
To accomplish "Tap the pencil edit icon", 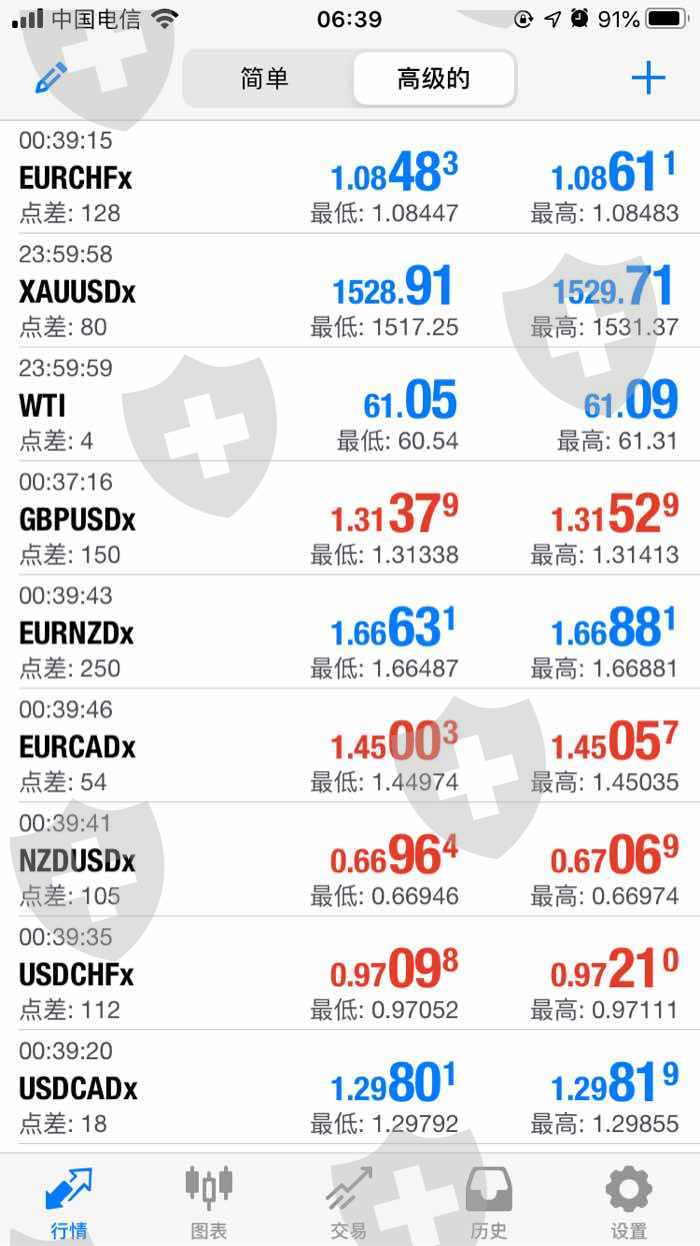I will click(51, 78).
